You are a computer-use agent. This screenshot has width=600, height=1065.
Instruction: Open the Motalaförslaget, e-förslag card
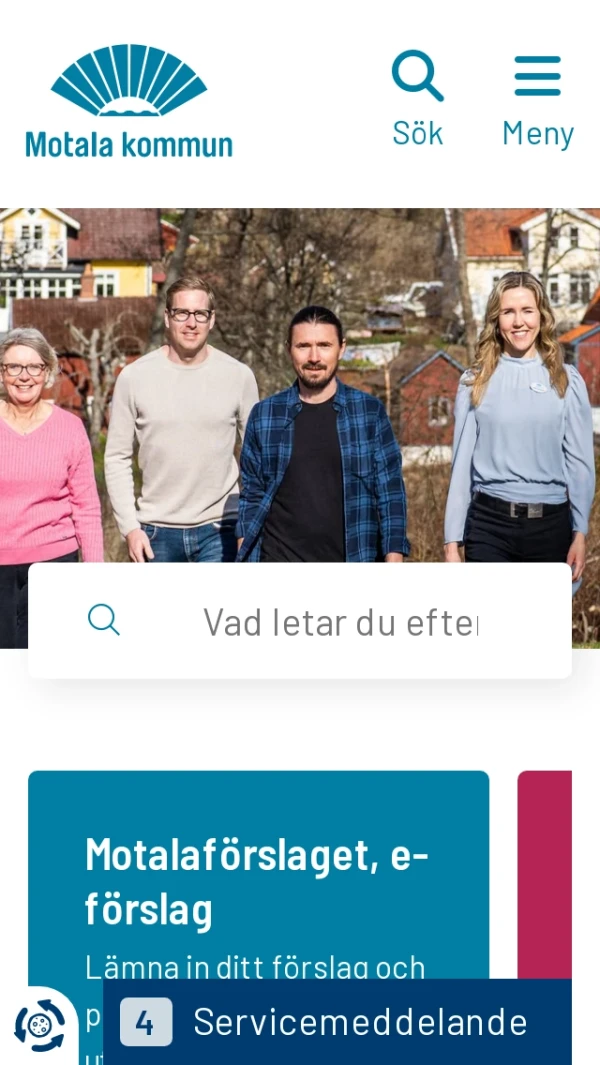tap(257, 882)
